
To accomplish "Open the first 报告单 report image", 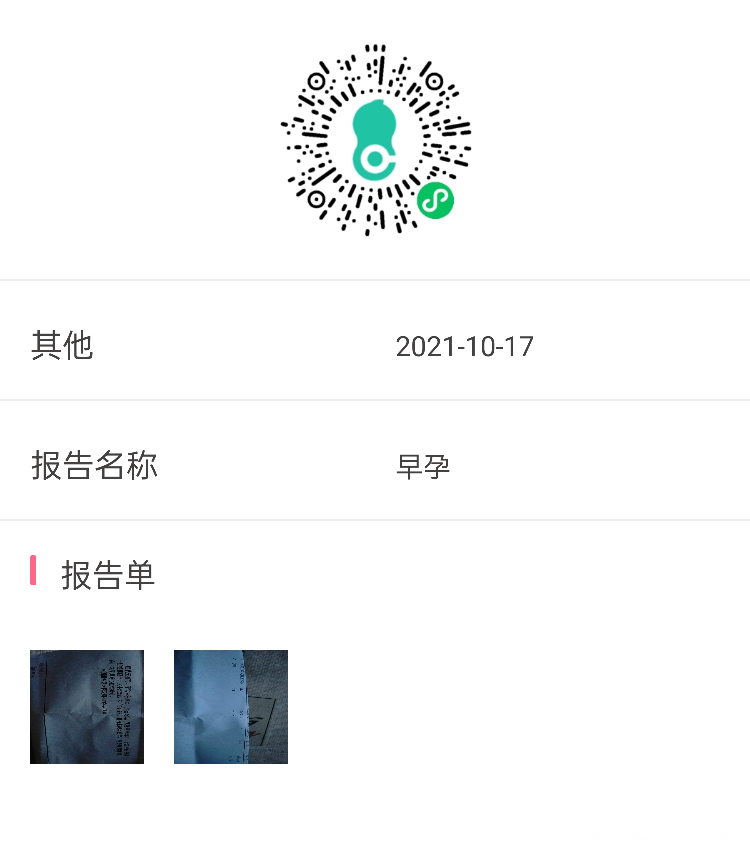I will (87, 707).
